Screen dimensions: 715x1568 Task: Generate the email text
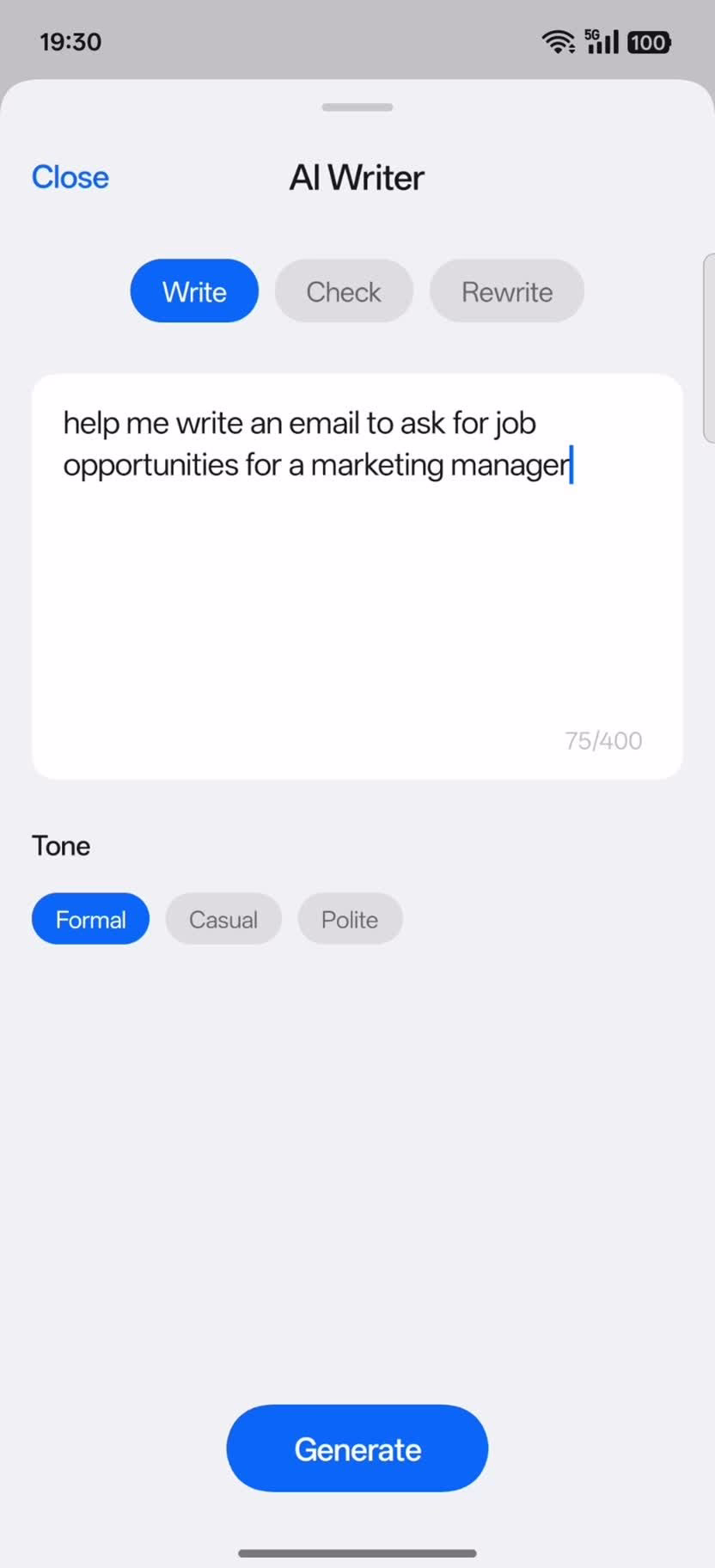(x=357, y=1449)
